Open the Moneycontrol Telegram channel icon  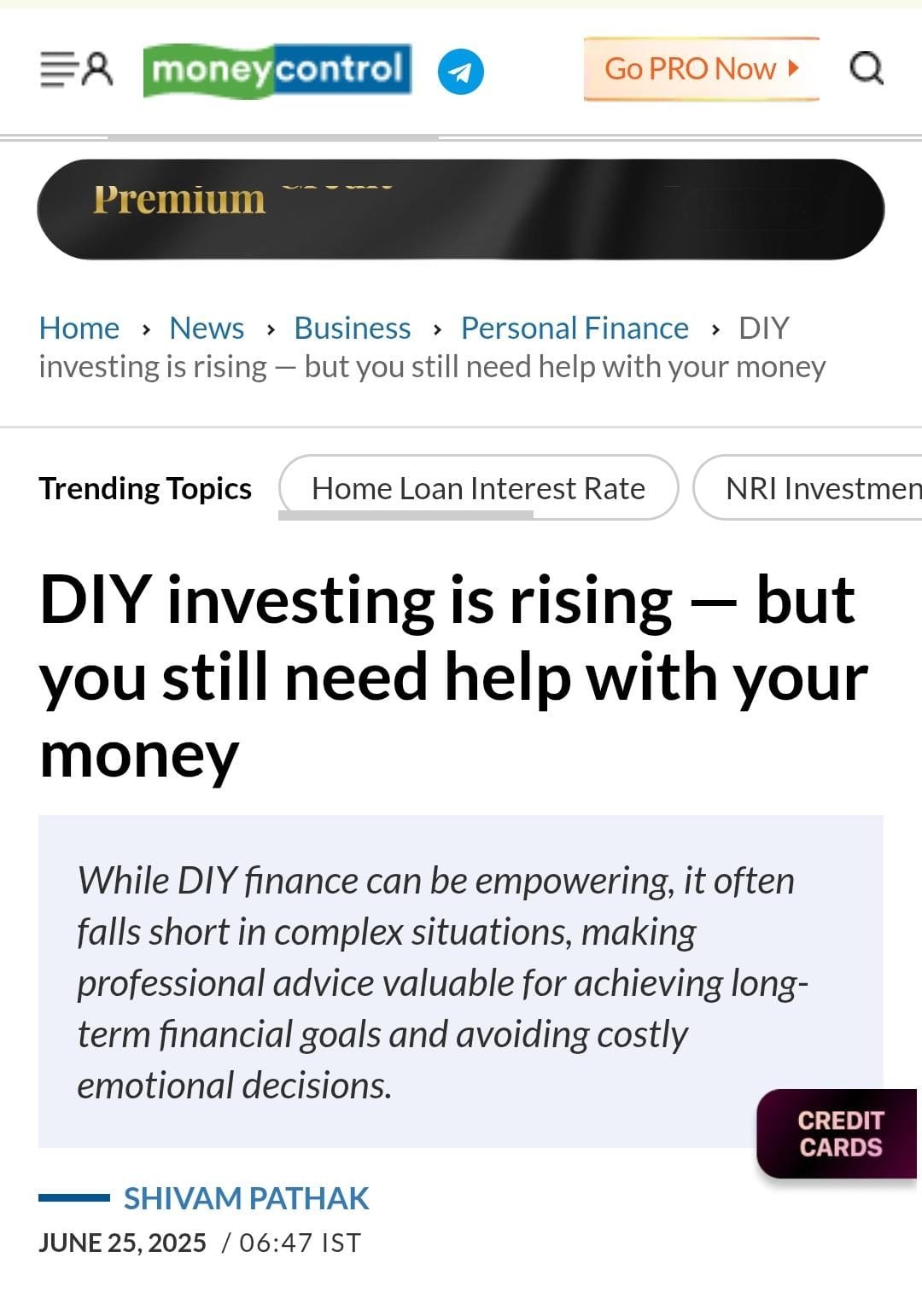[460, 72]
